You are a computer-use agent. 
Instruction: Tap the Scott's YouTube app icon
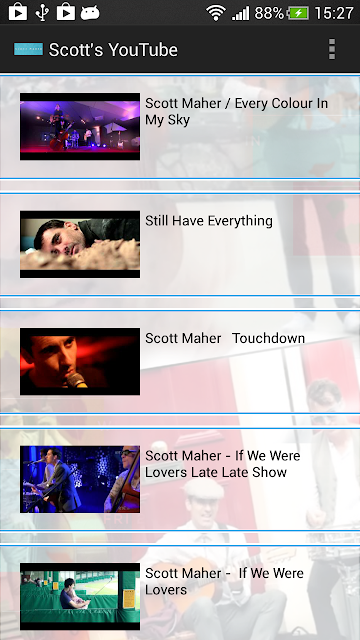click(x=28, y=49)
